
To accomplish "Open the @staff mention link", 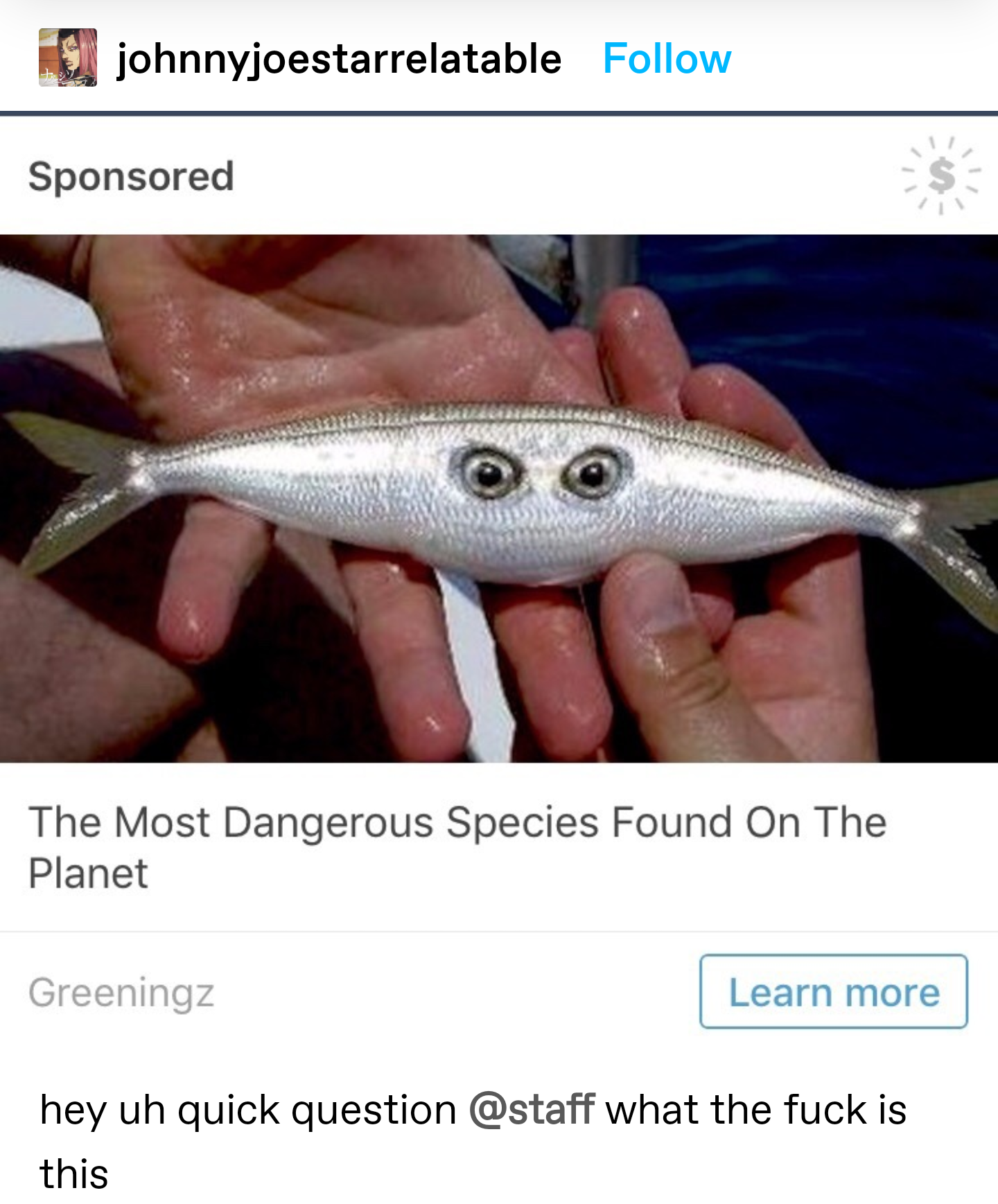I will 532,1109.
